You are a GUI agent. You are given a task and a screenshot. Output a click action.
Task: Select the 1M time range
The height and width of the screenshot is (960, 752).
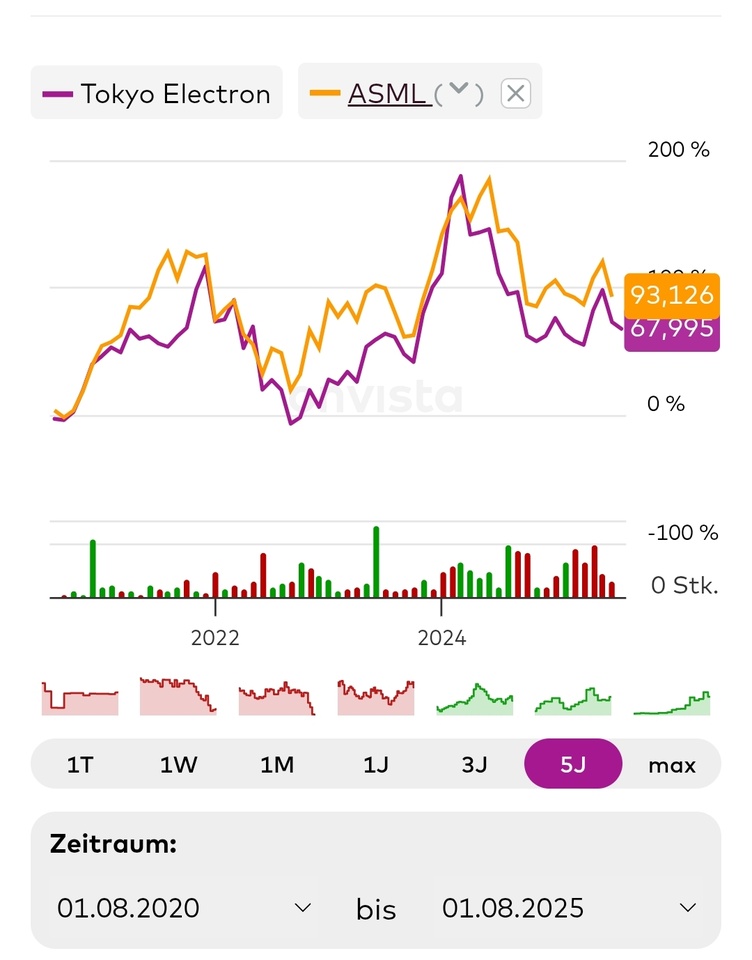[x=277, y=765]
